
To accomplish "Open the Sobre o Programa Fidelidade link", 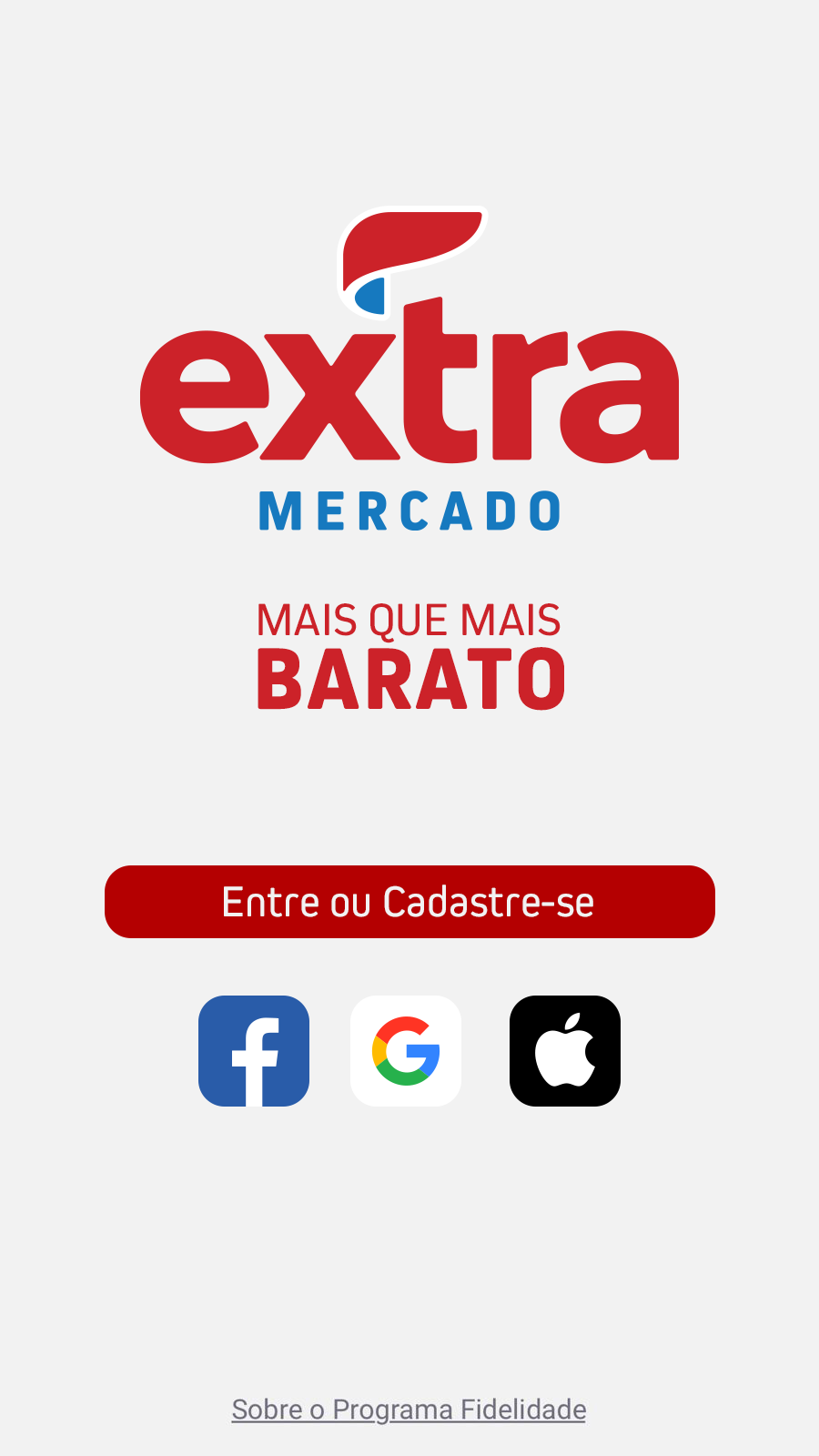I will click(x=409, y=1410).
